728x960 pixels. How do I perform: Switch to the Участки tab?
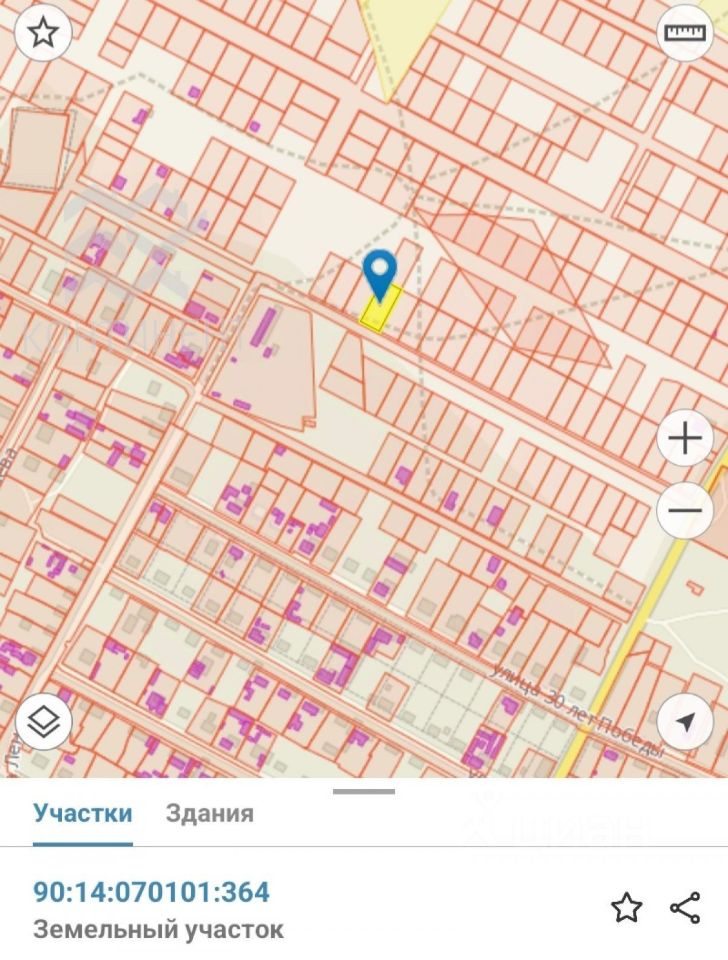coord(83,813)
